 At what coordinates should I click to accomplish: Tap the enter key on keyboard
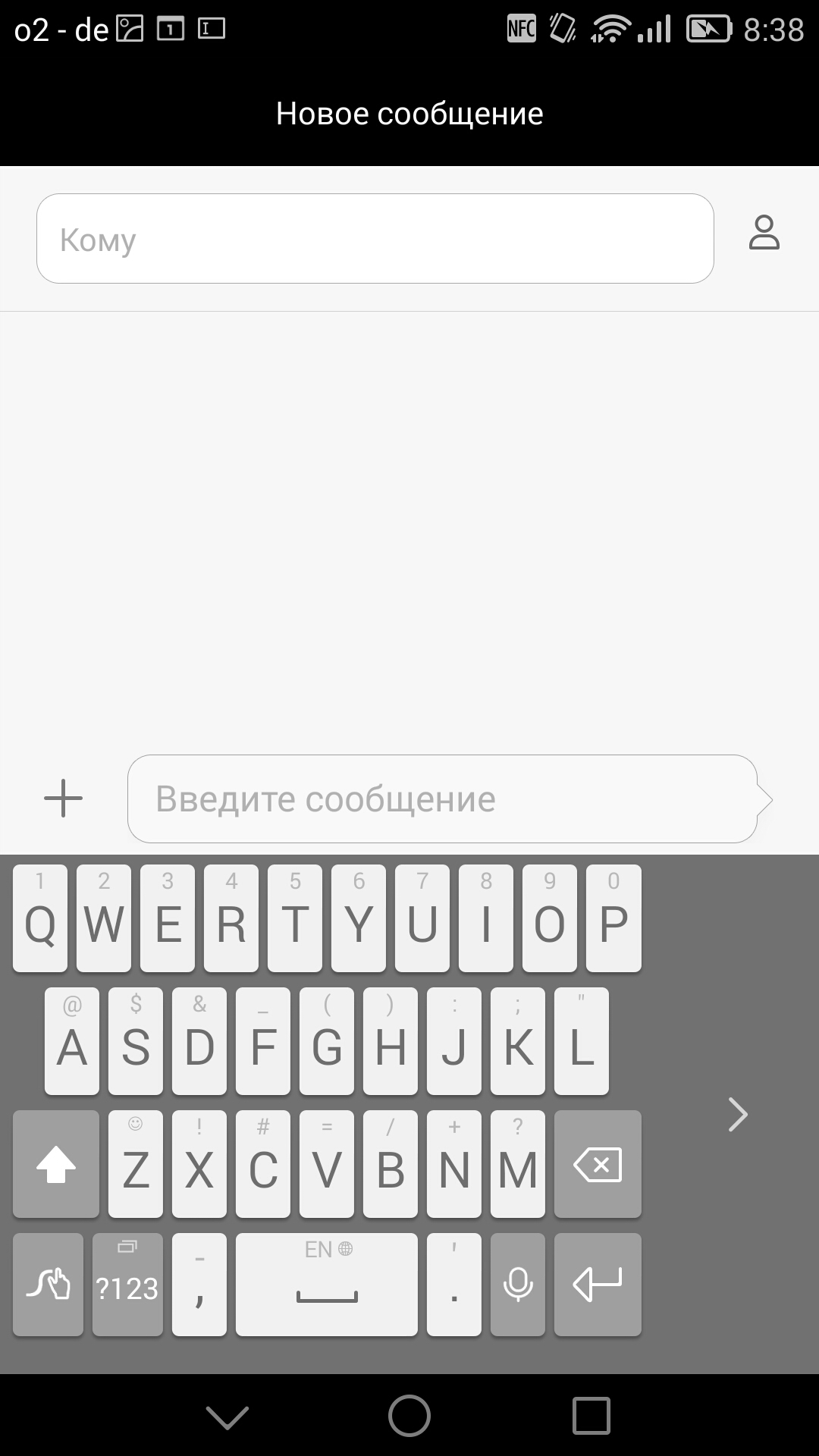click(x=598, y=1286)
